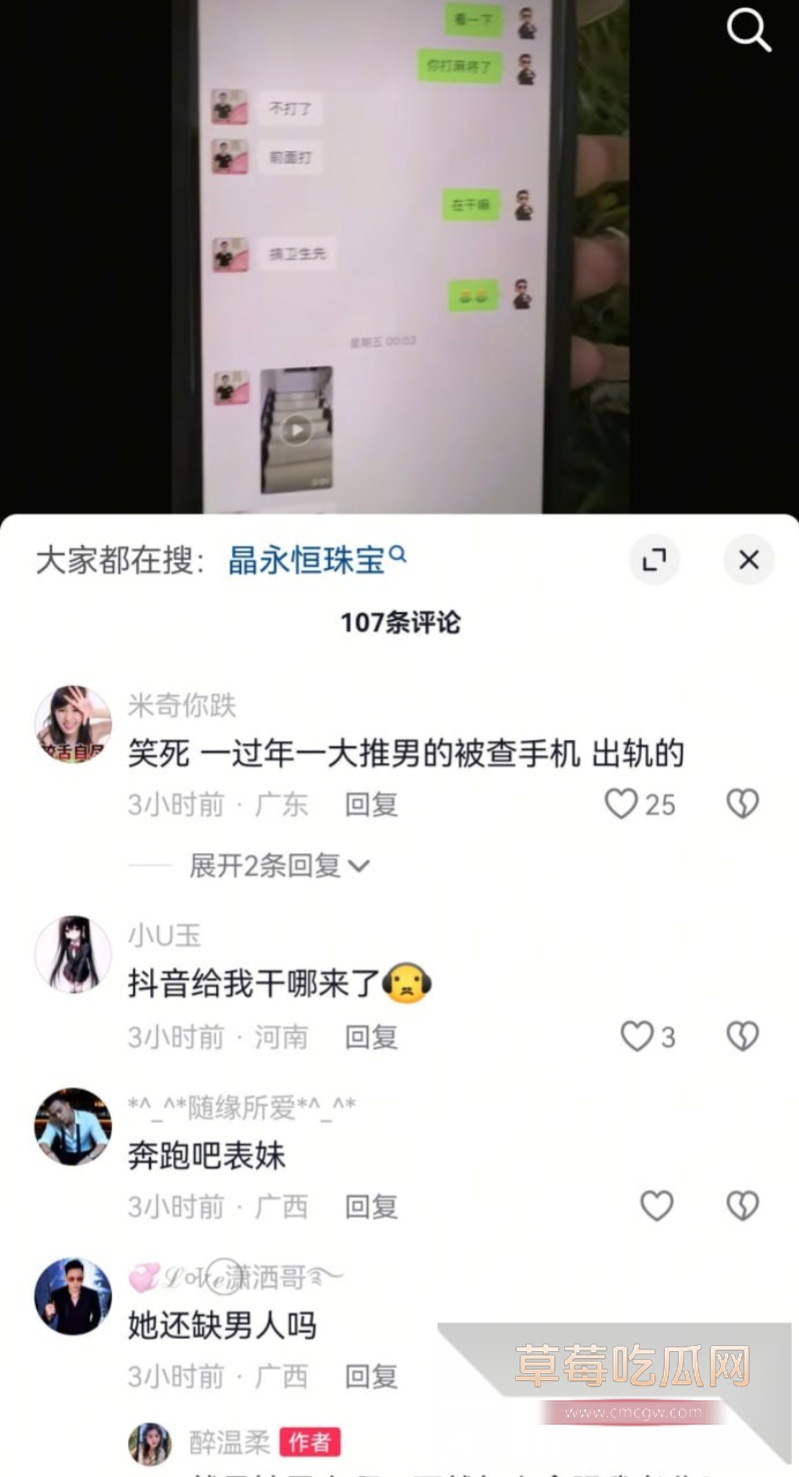Tap the dislike icon on 小U玉's comment
The height and width of the screenshot is (1477, 799).
(x=741, y=1037)
